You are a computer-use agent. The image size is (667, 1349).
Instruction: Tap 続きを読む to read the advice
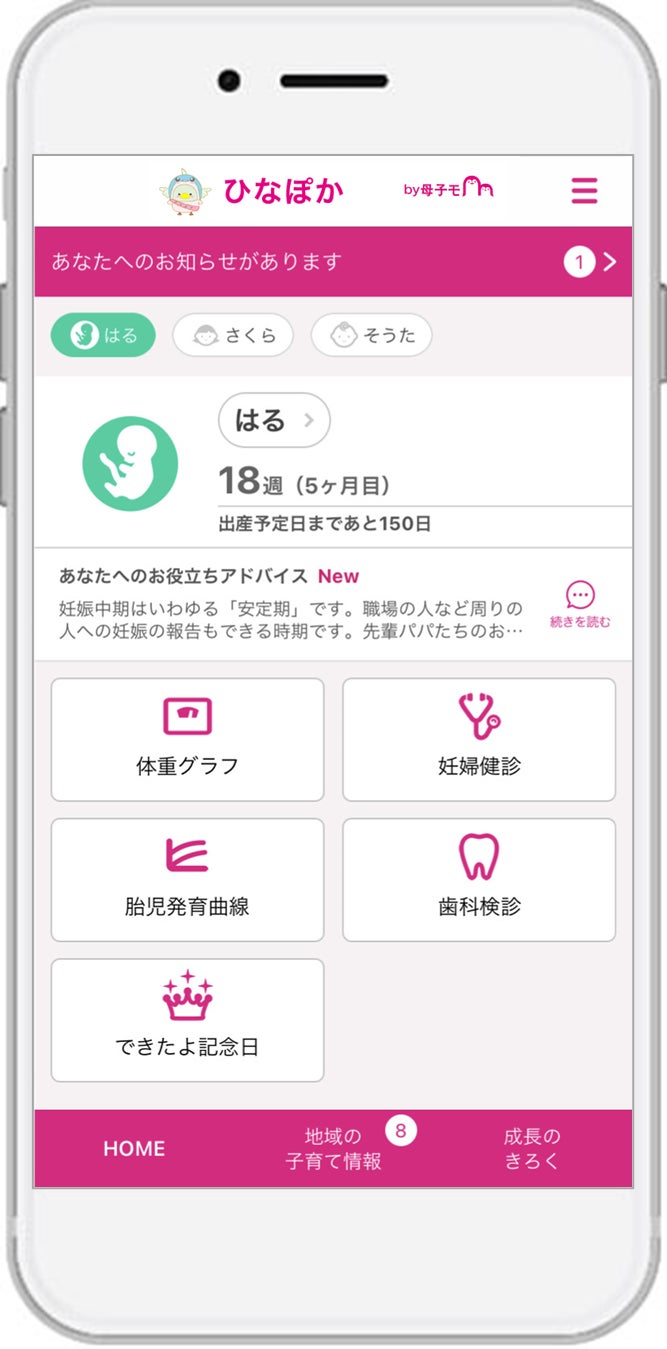580,605
